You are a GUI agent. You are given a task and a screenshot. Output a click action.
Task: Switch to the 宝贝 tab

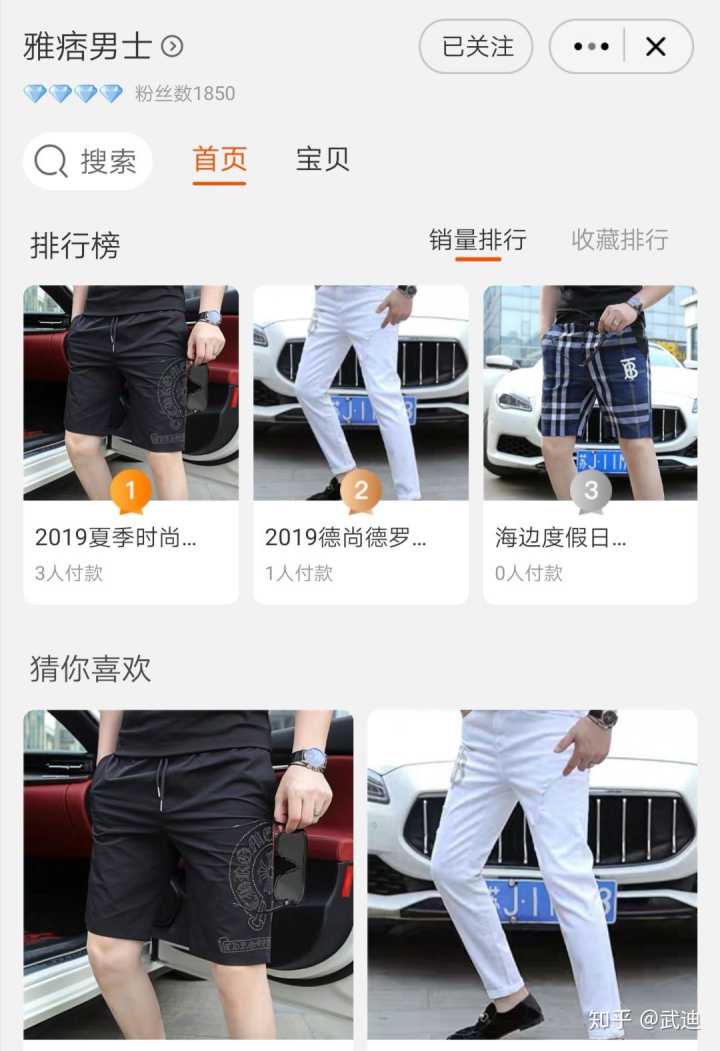coord(322,160)
